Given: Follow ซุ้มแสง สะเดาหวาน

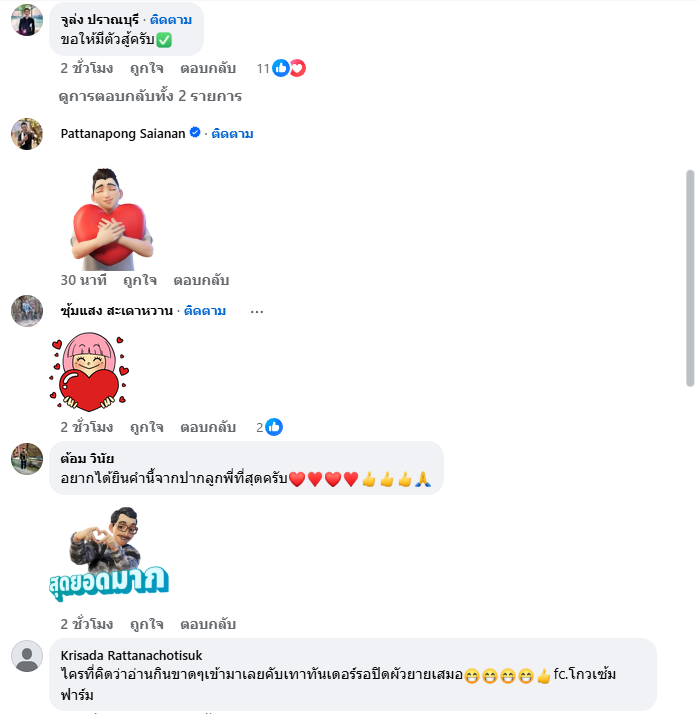Looking at the screenshot, I should click(x=205, y=310).
